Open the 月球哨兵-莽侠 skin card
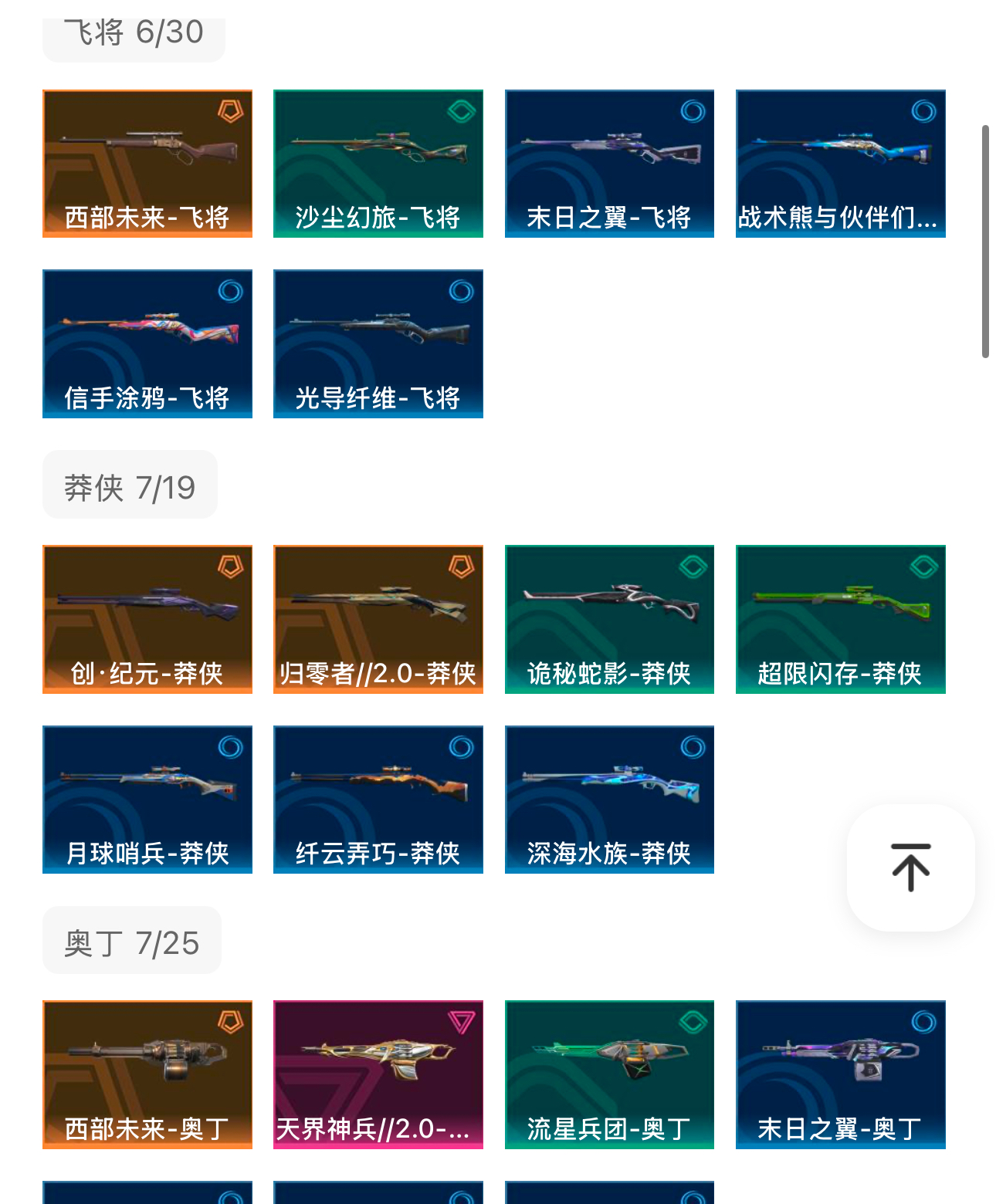This screenshot has height=1204, width=996. 147,800
